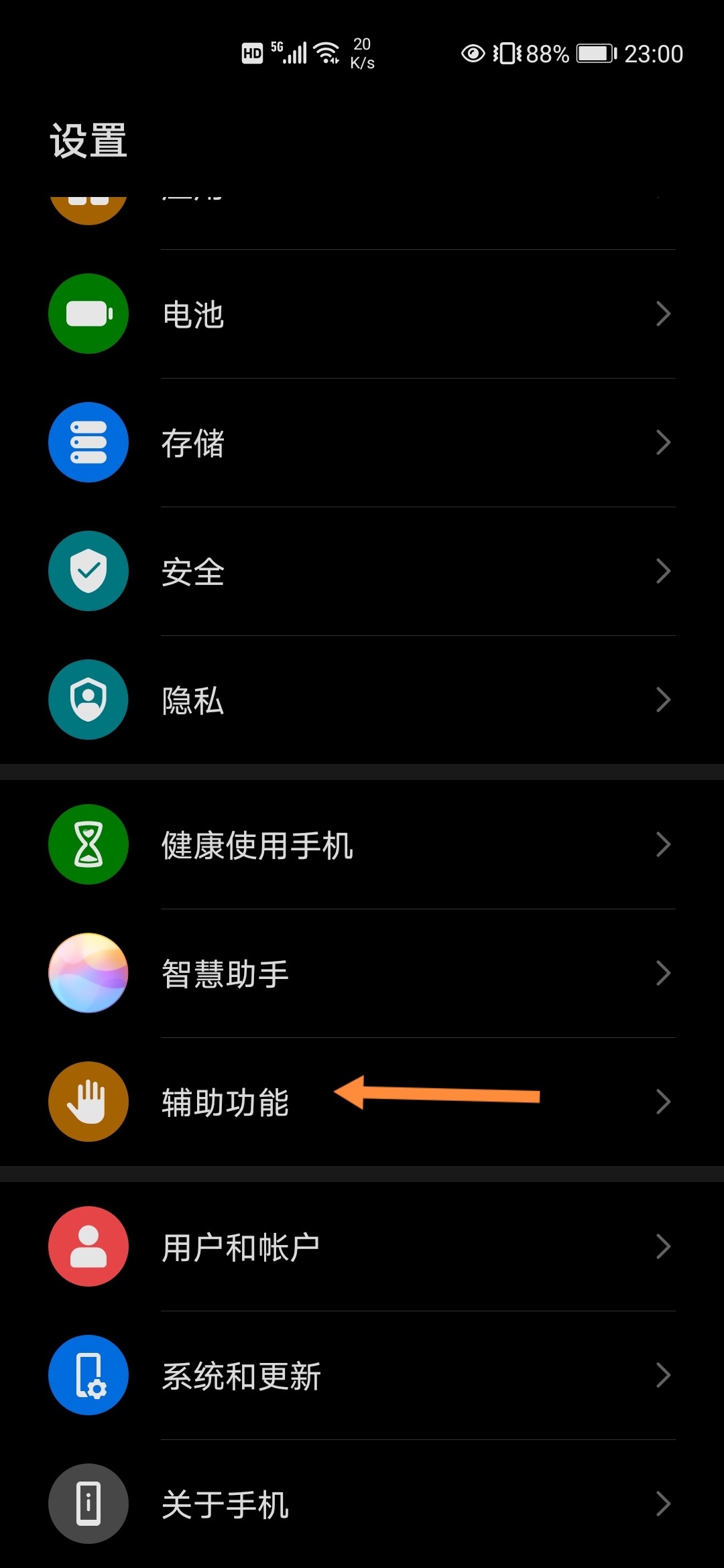
Task: Click the Accessibility (辅助功能) hand icon
Action: [x=88, y=1102]
